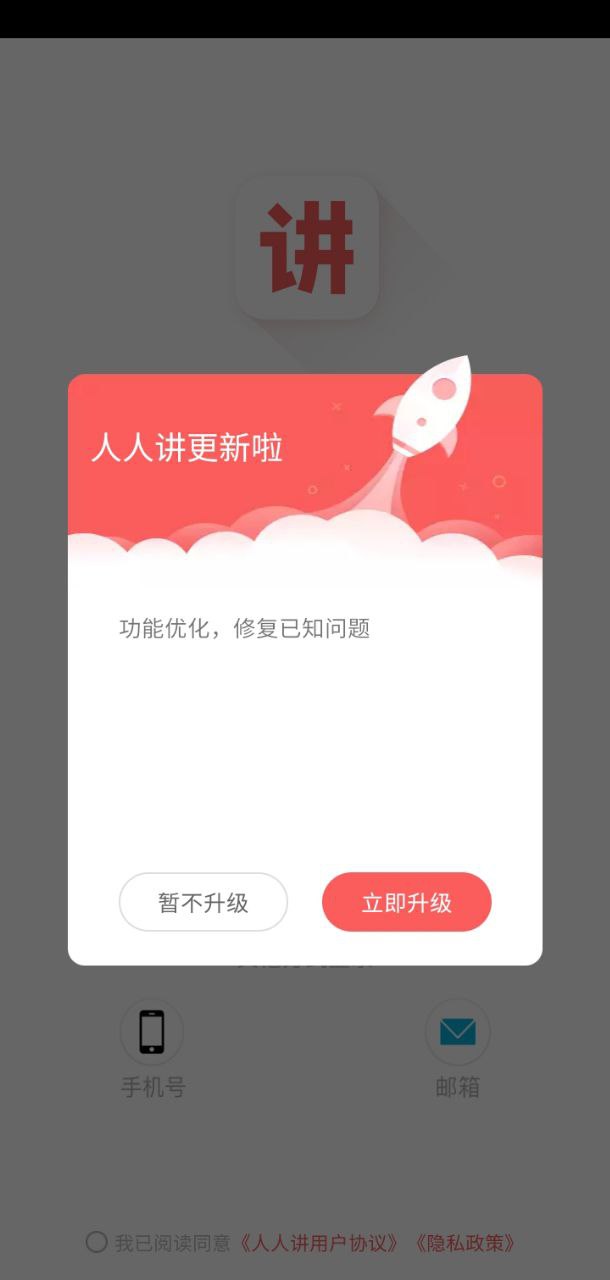Tap 立即升级 to upgrade now
This screenshot has width=610, height=1280.
pos(406,902)
